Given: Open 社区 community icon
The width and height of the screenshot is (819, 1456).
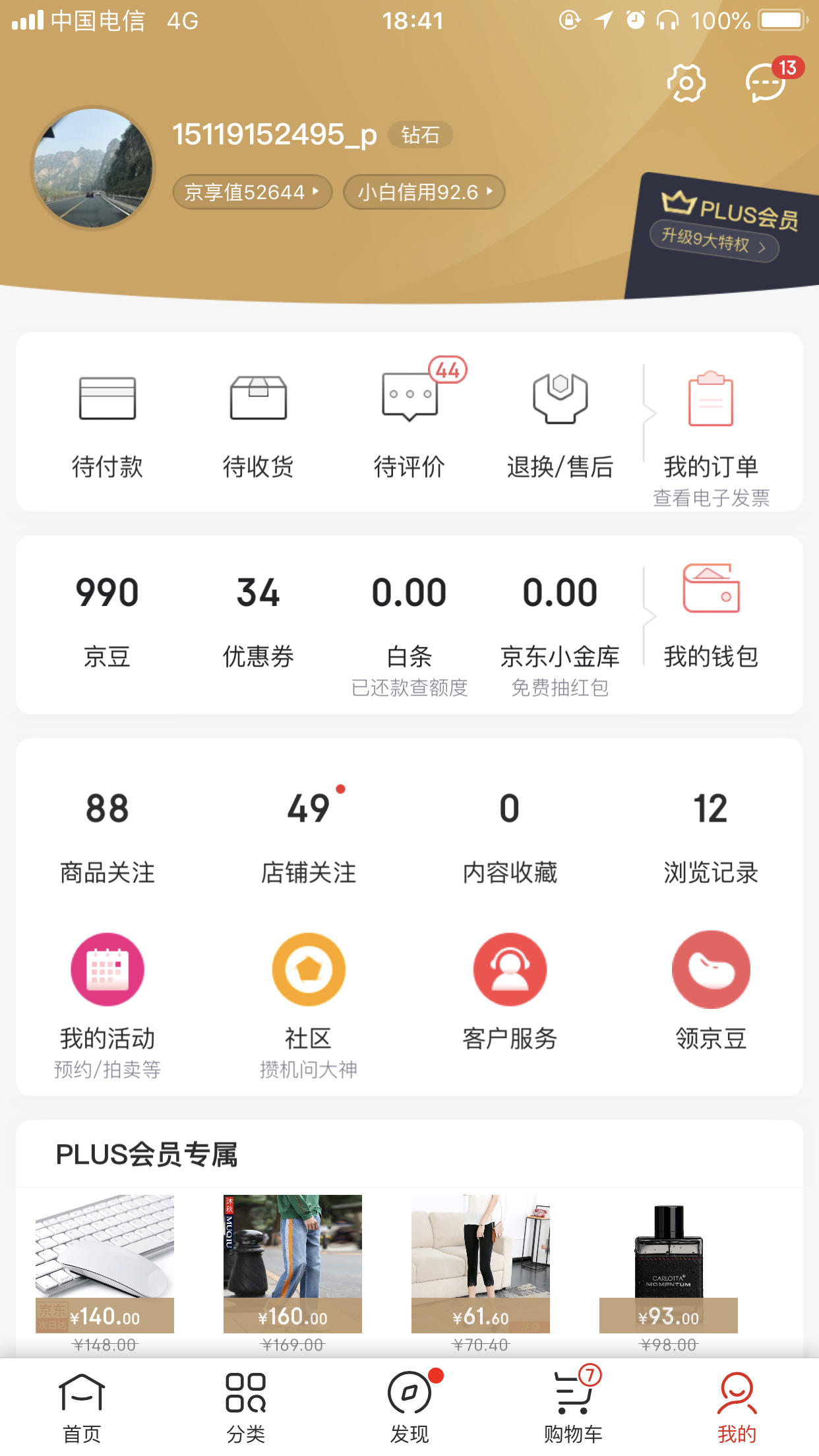Looking at the screenshot, I should (308, 969).
